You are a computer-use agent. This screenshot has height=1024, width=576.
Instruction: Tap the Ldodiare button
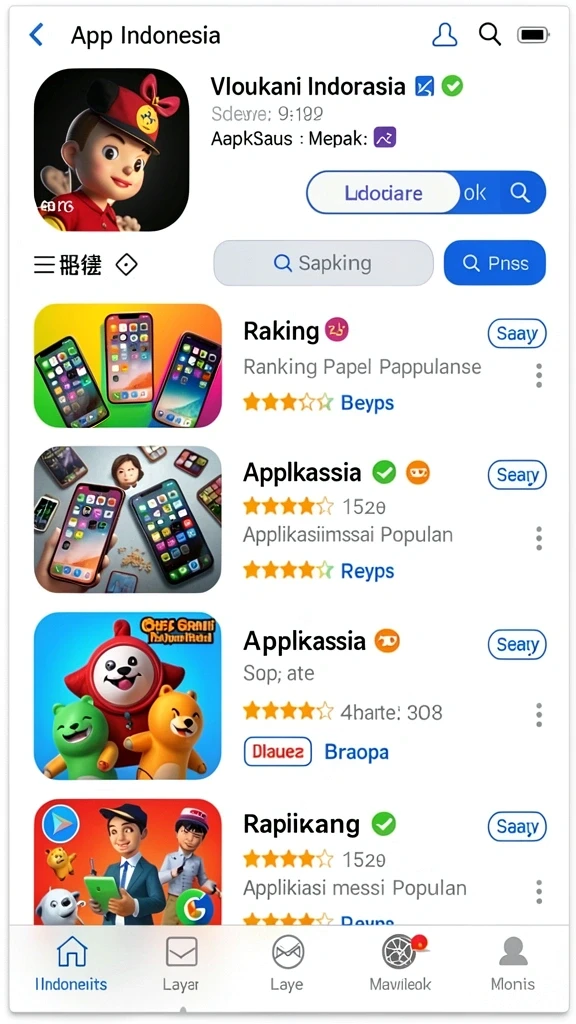pyautogui.click(x=383, y=193)
